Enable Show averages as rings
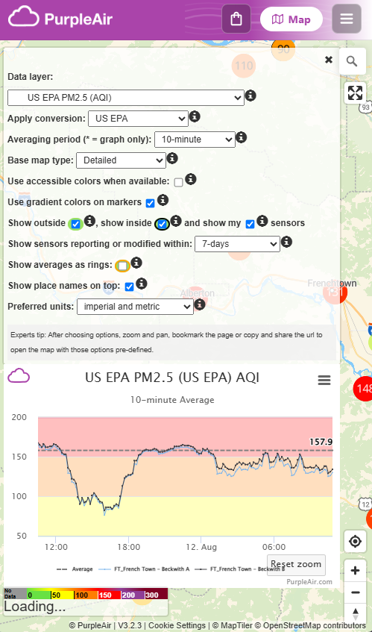Screen dimensions: 372x632 (x=122, y=266)
